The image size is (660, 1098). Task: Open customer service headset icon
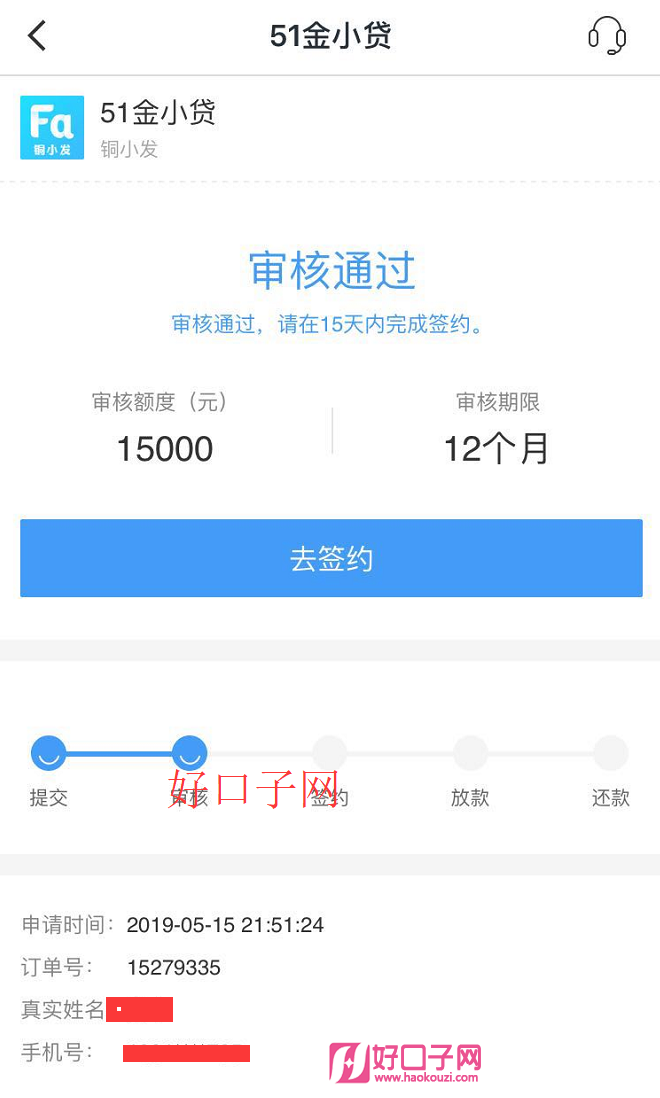[607, 37]
